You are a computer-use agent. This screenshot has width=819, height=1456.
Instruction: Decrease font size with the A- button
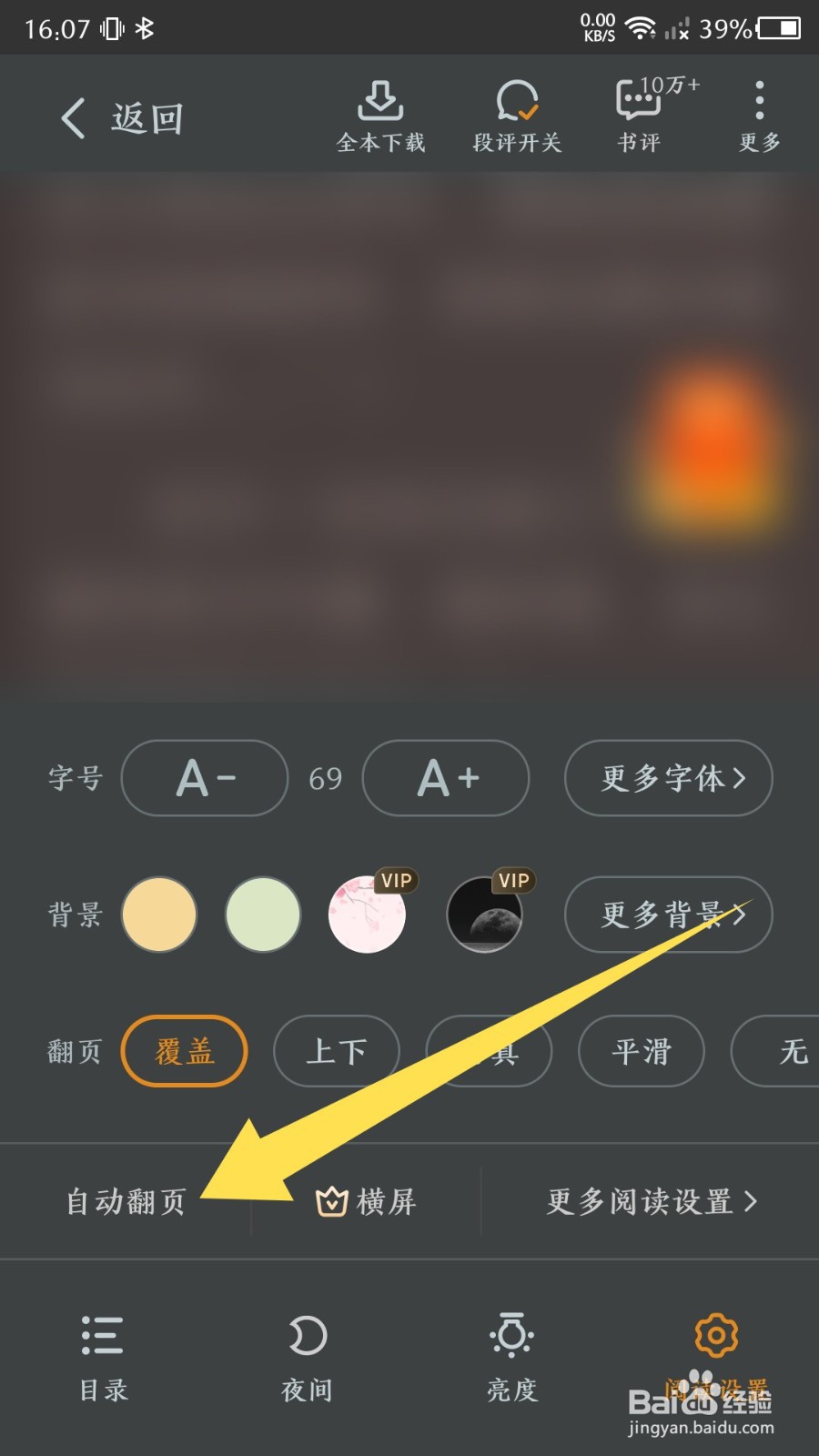(204, 778)
